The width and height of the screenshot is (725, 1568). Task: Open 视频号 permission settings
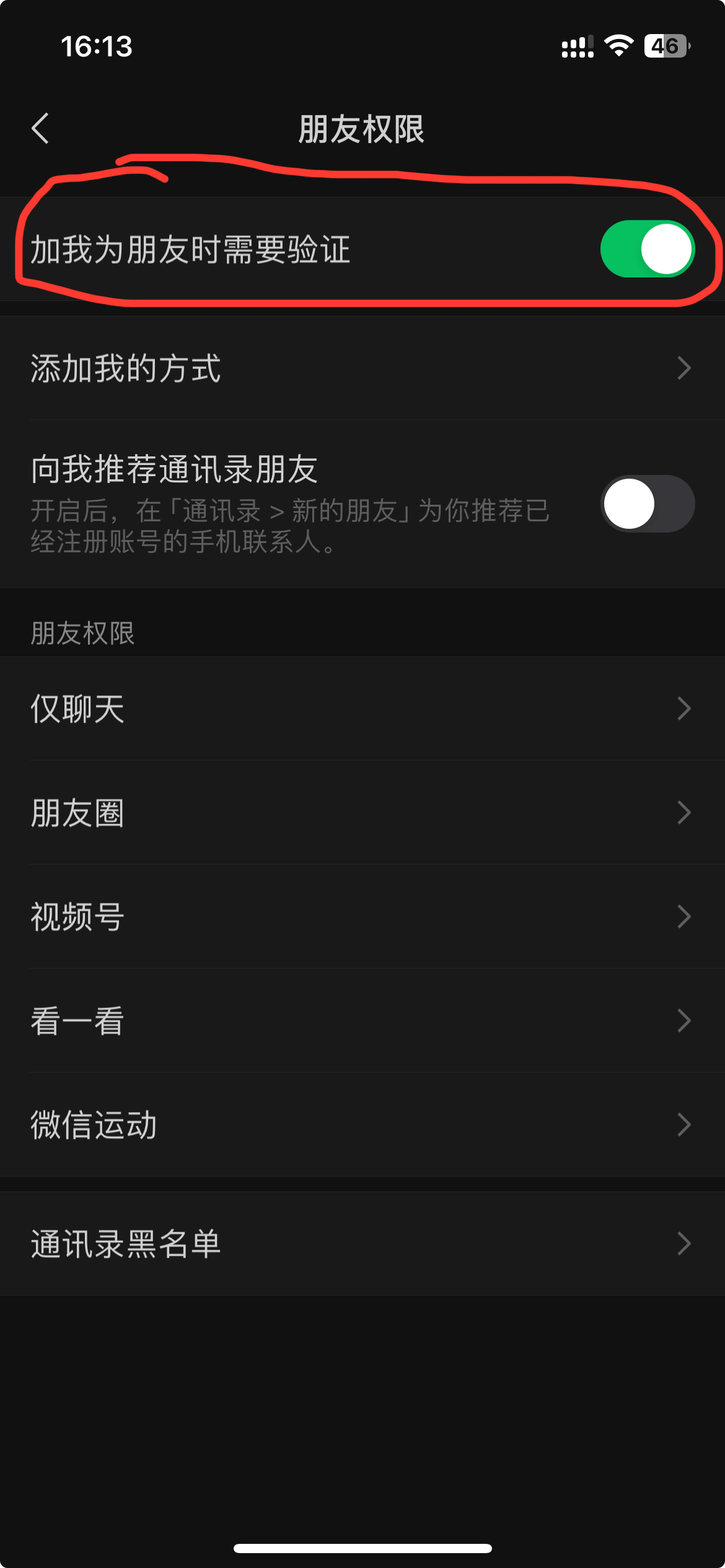pyautogui.click(x=362, y=917)
